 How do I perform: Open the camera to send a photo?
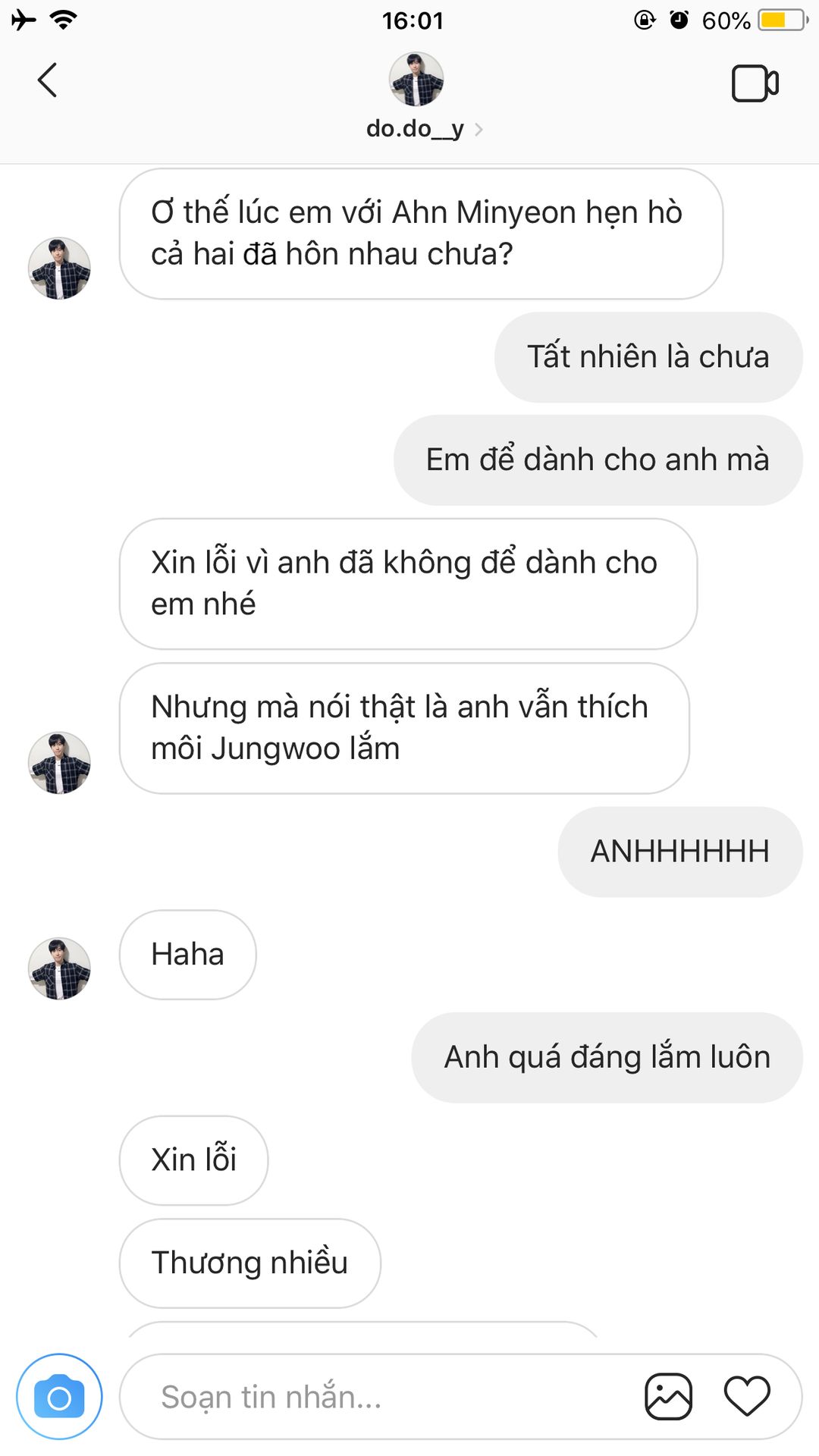tap(59, 1397)
